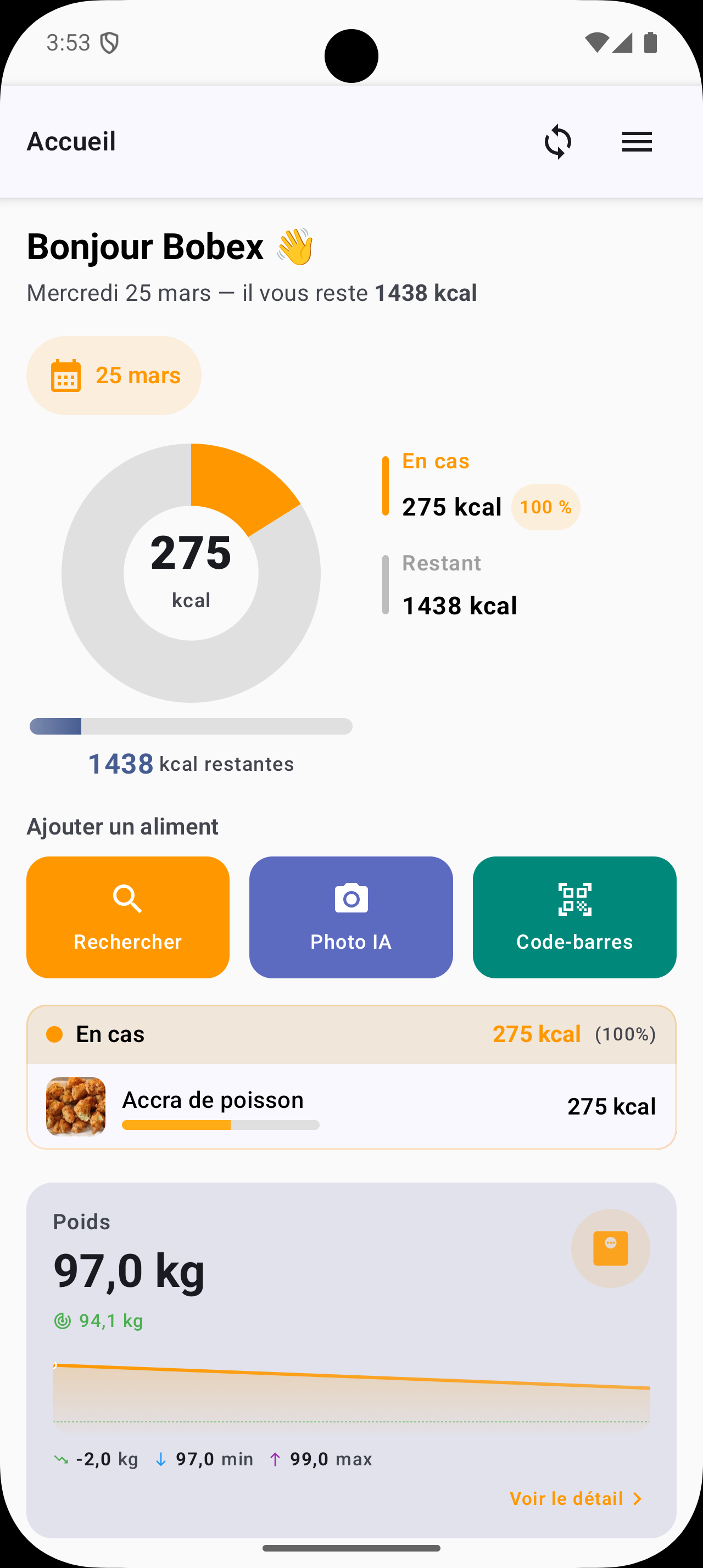The image size is (703, 1568).
Task: Click the calorie donut chart showing 275
Action: coord(191,572)
